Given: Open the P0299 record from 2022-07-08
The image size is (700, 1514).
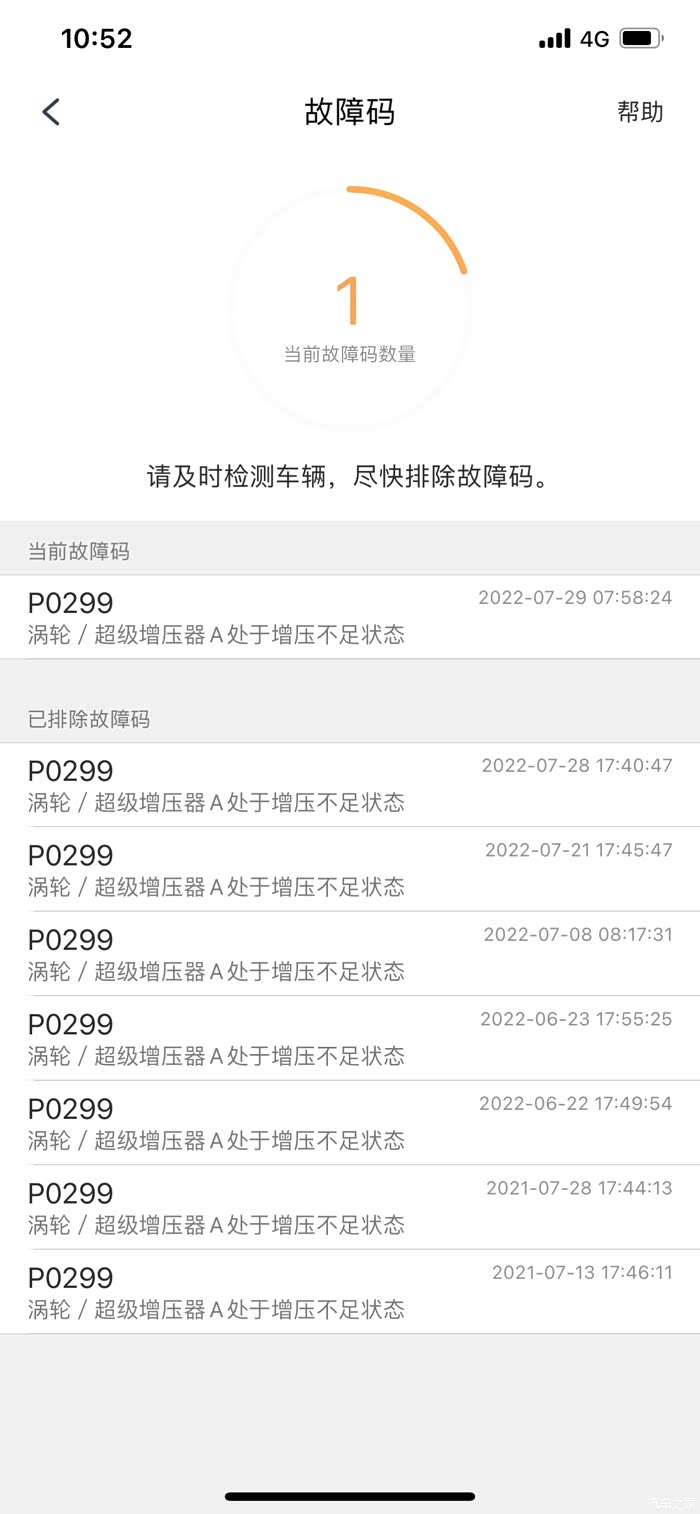Looking at the screenshot, I should [x=350, y=954].
